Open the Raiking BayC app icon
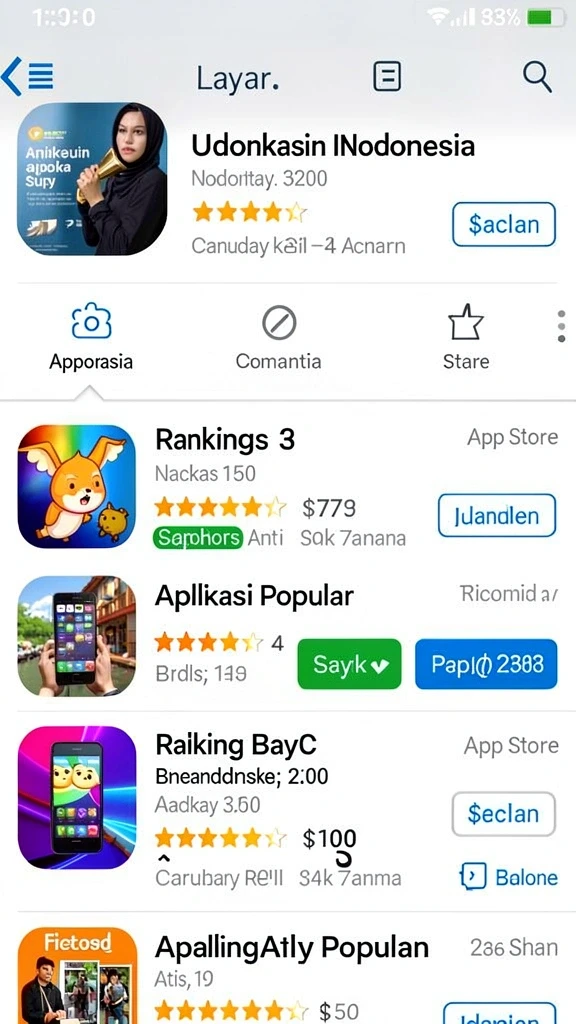Image resolution: width=576 pixels, height=1024 pixels. pos(77,797)
